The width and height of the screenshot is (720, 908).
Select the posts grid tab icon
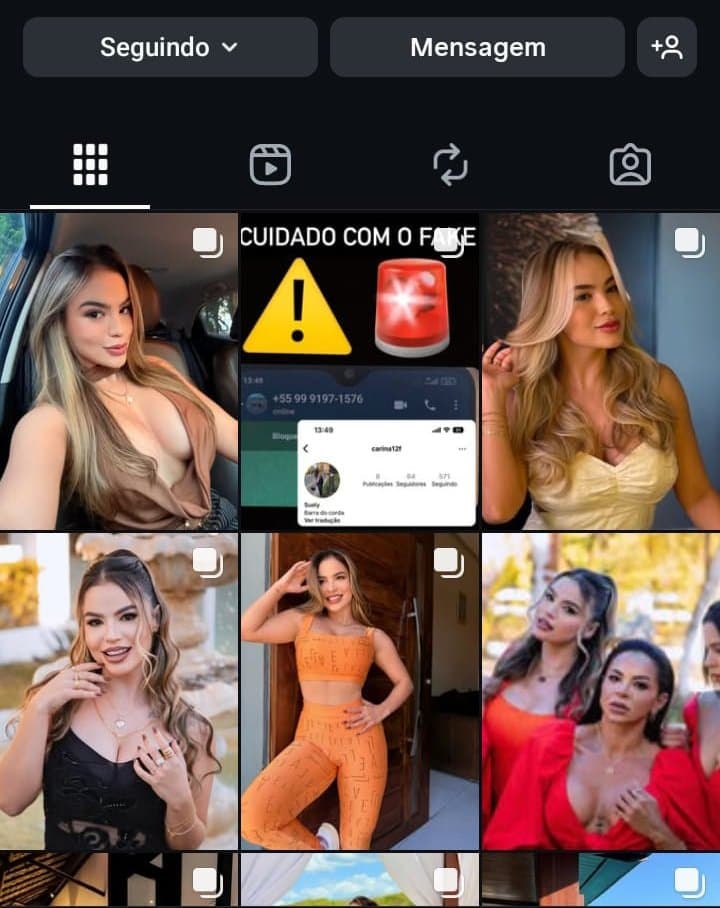[90, 163]
